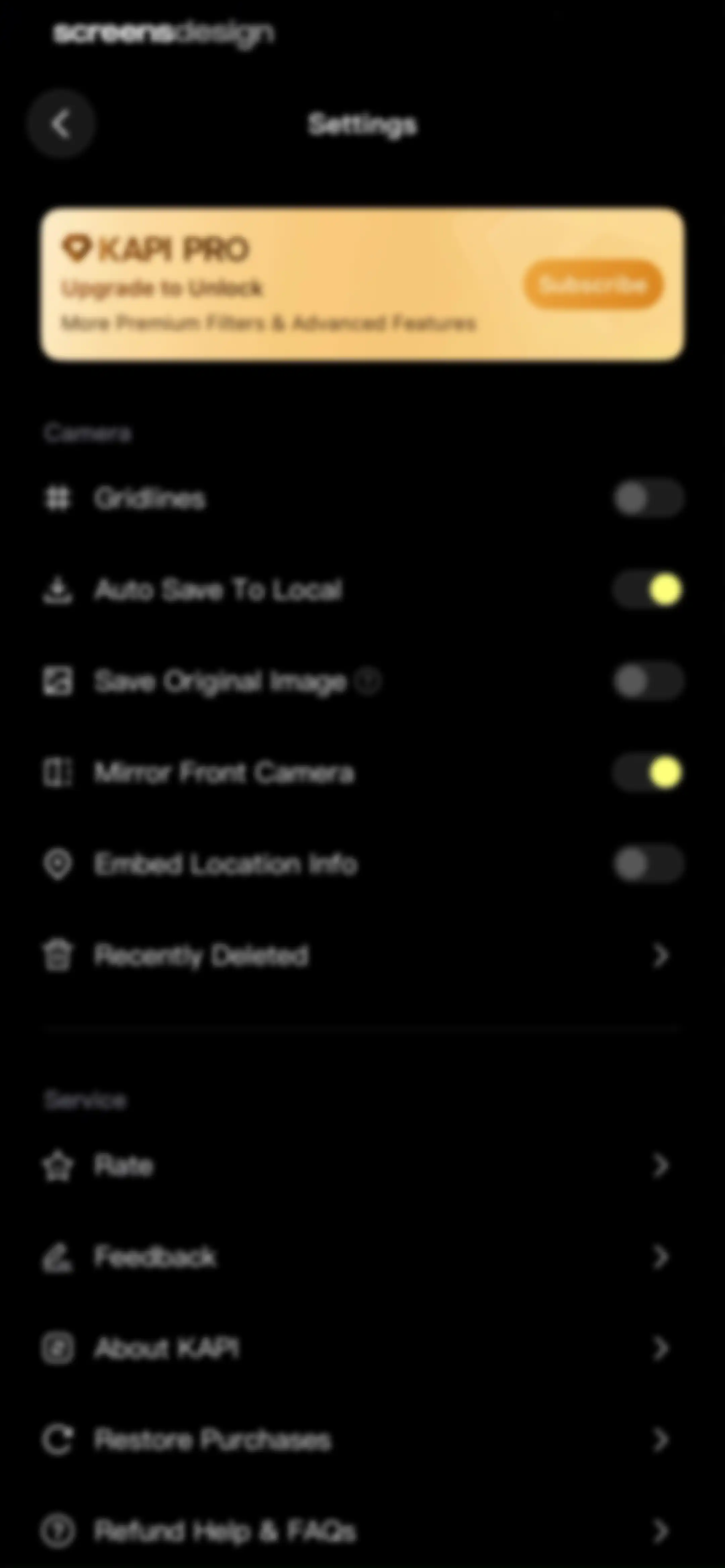Disable Mirror Front Camera
The height and width of the screenshot is (1568, 725).
point(648,773)
